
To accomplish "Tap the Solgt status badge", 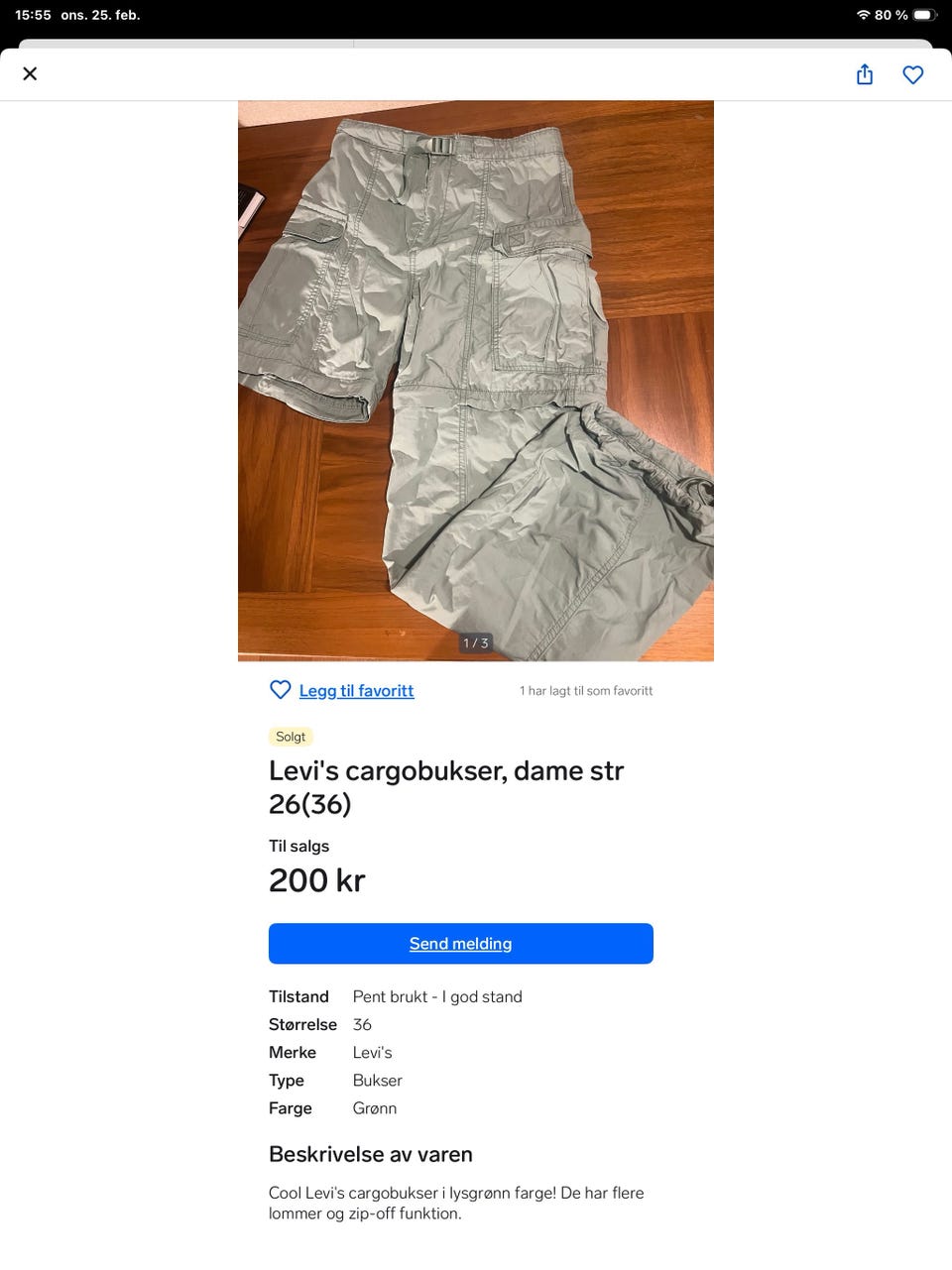I will pyautogui.click(x=291, y=737).
